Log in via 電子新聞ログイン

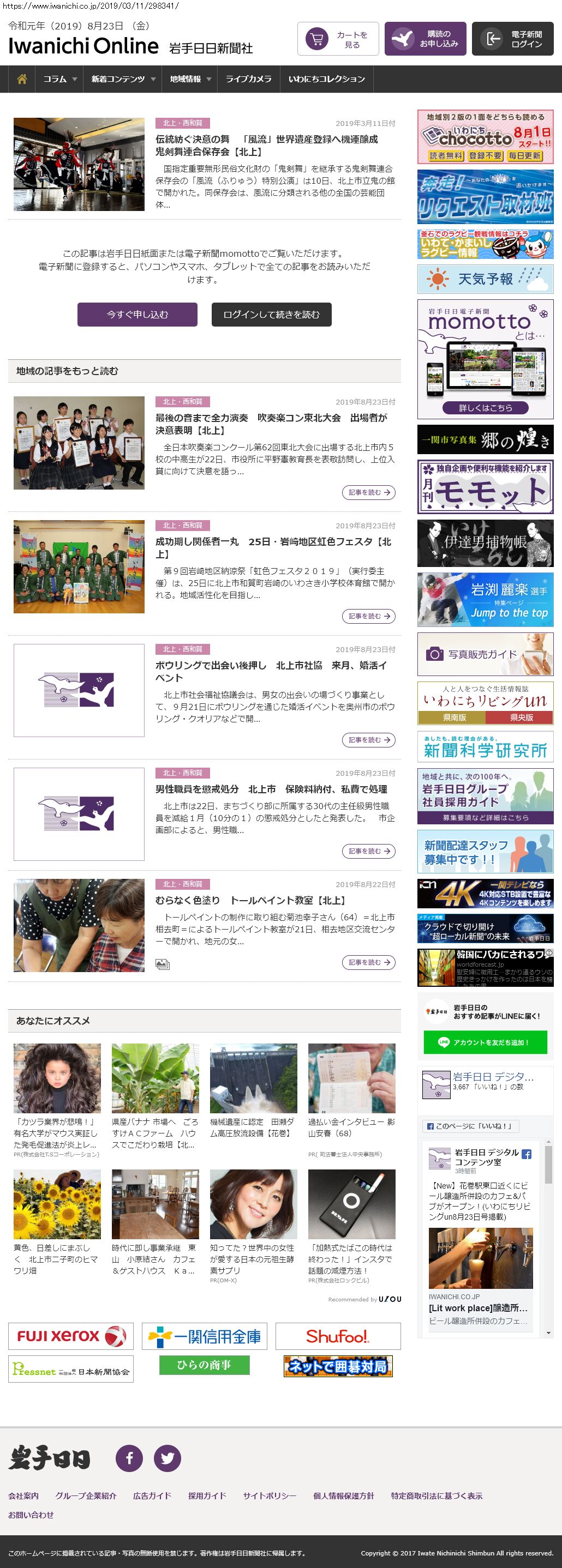tap(512, 40)
